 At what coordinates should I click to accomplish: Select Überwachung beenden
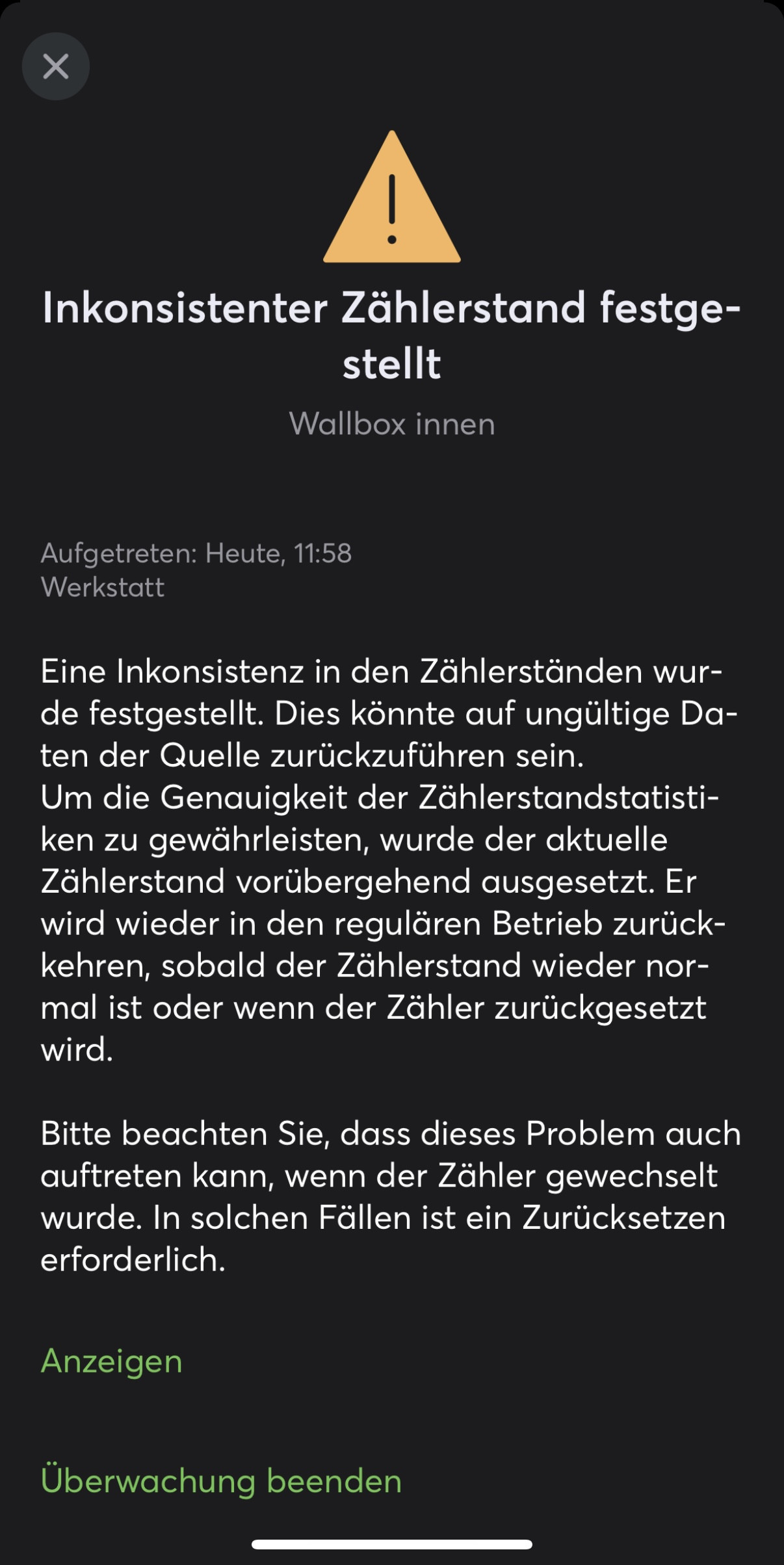(x=221, y=1480)
